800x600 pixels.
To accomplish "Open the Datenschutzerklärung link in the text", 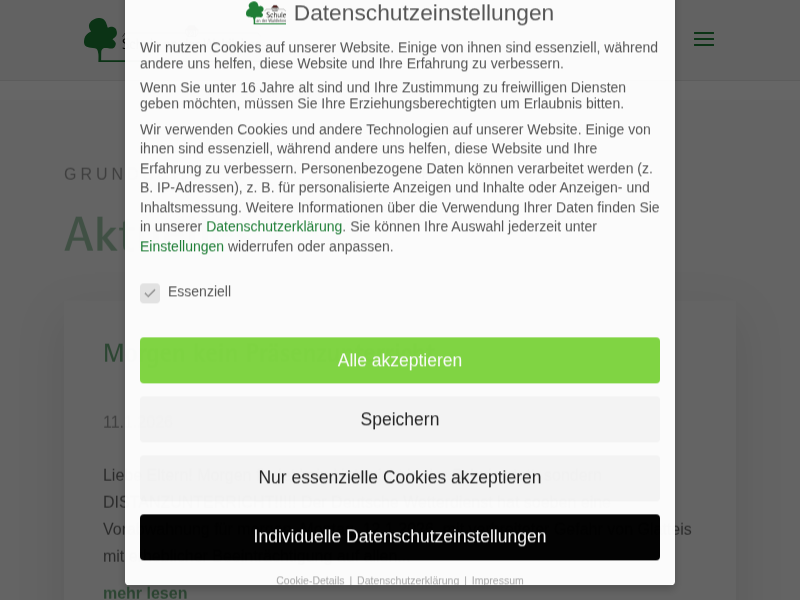I will pos(274,227).
